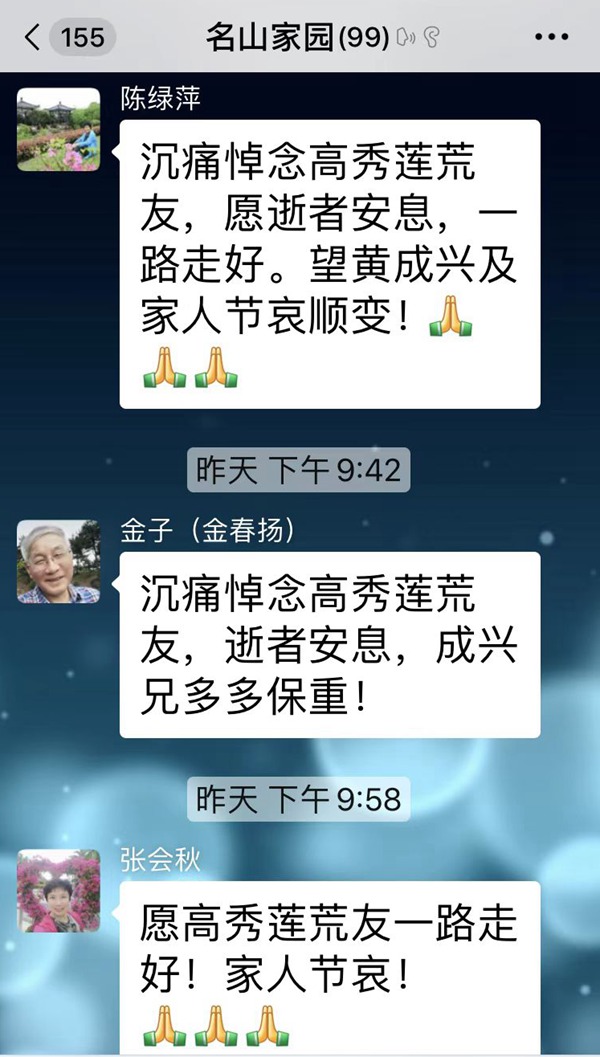Open 陈绿萍's profile avatar
600x1057 pixels.
point(58,130)
